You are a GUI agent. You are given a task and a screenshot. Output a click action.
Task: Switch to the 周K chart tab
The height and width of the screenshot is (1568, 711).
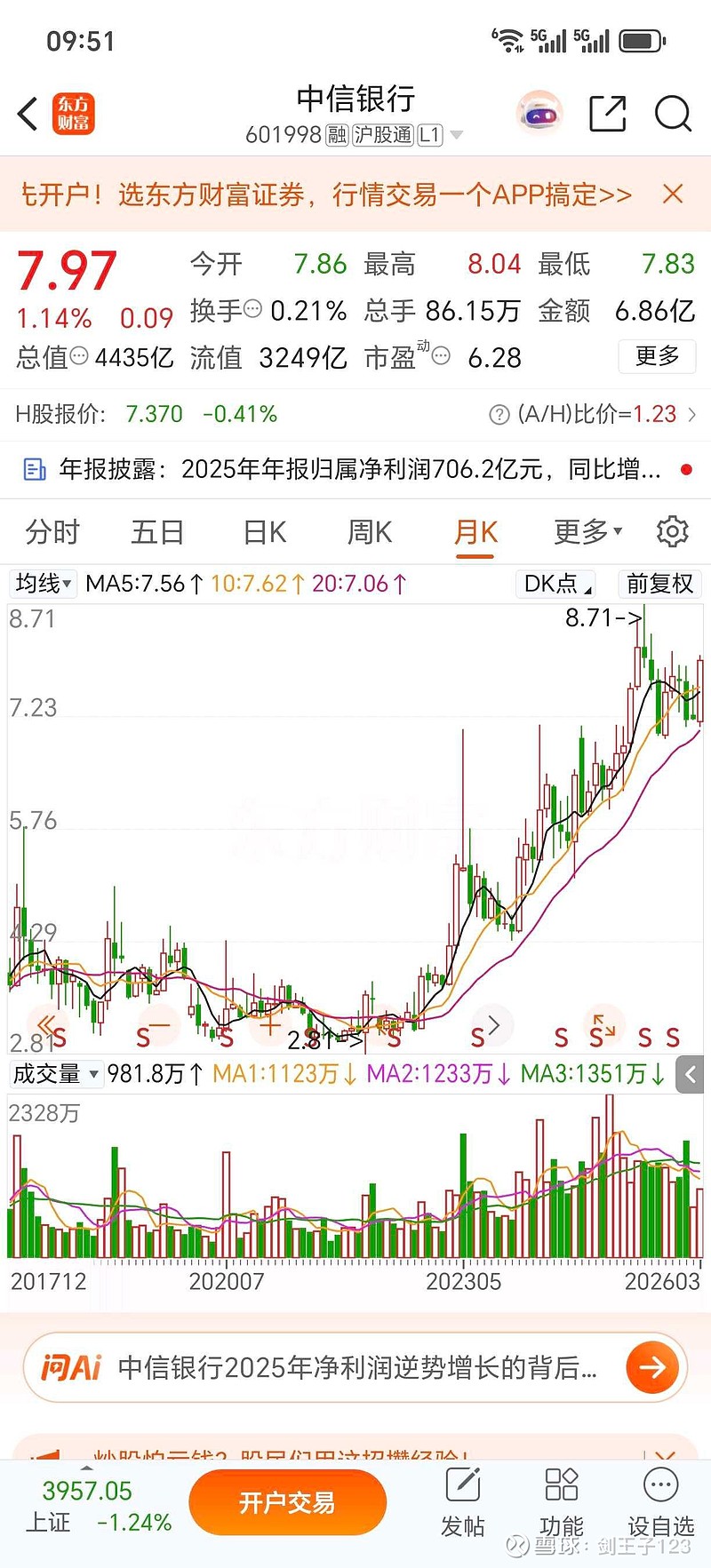(369, 531)
